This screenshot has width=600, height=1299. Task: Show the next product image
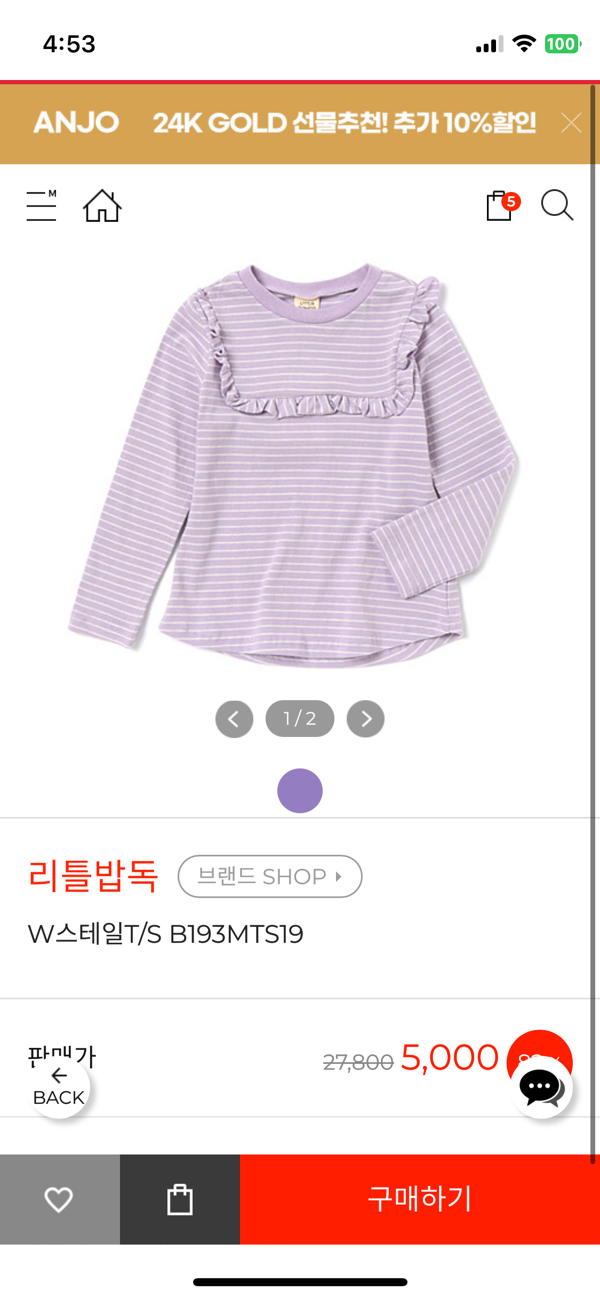coord(366,718)
